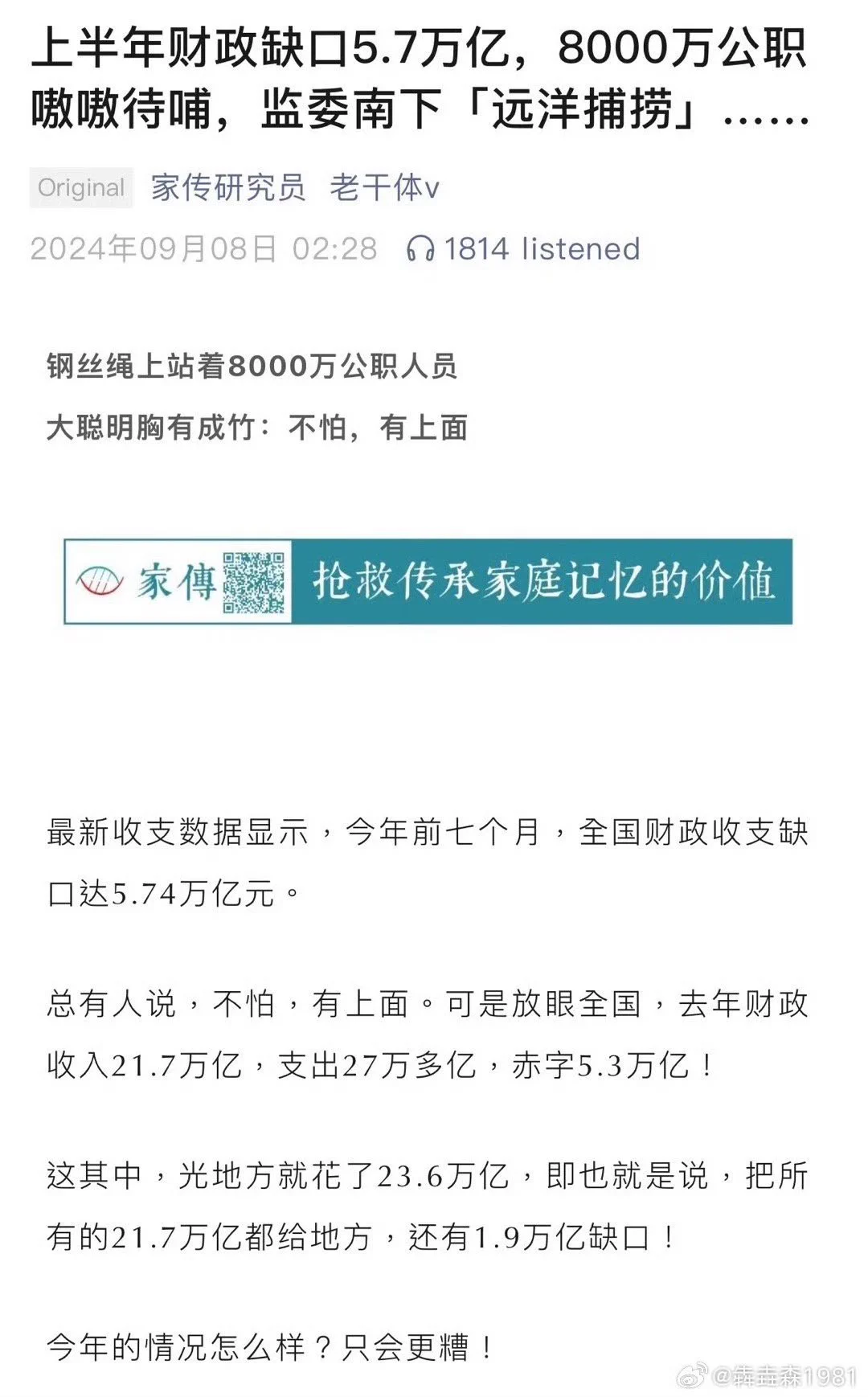The width and height of the screenshot is (868, 1397).
Task: Listen to the article via headphone icon
Action: (420, 249)
